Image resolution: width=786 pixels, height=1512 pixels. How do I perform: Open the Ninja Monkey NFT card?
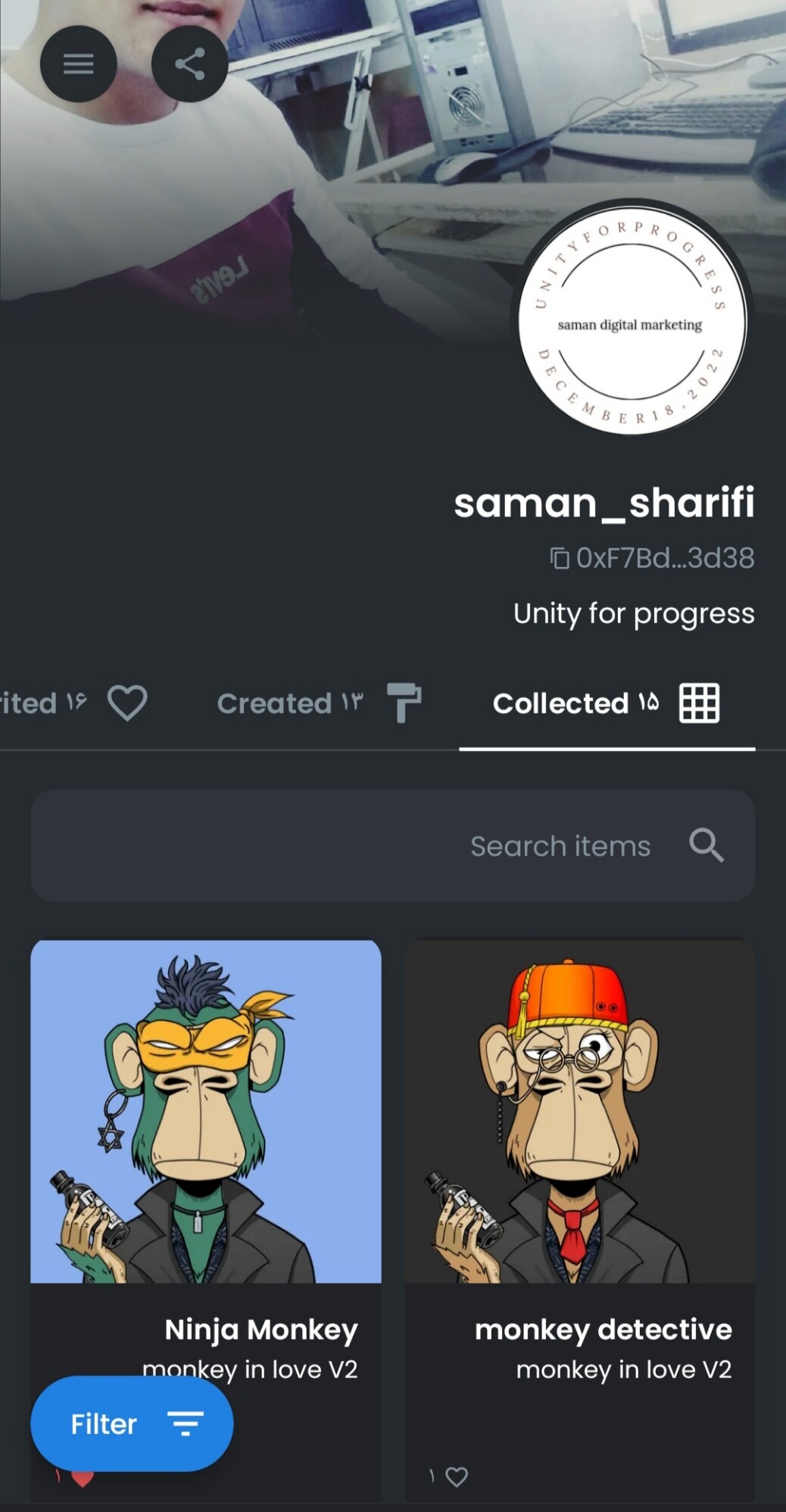coord(206,1221)
